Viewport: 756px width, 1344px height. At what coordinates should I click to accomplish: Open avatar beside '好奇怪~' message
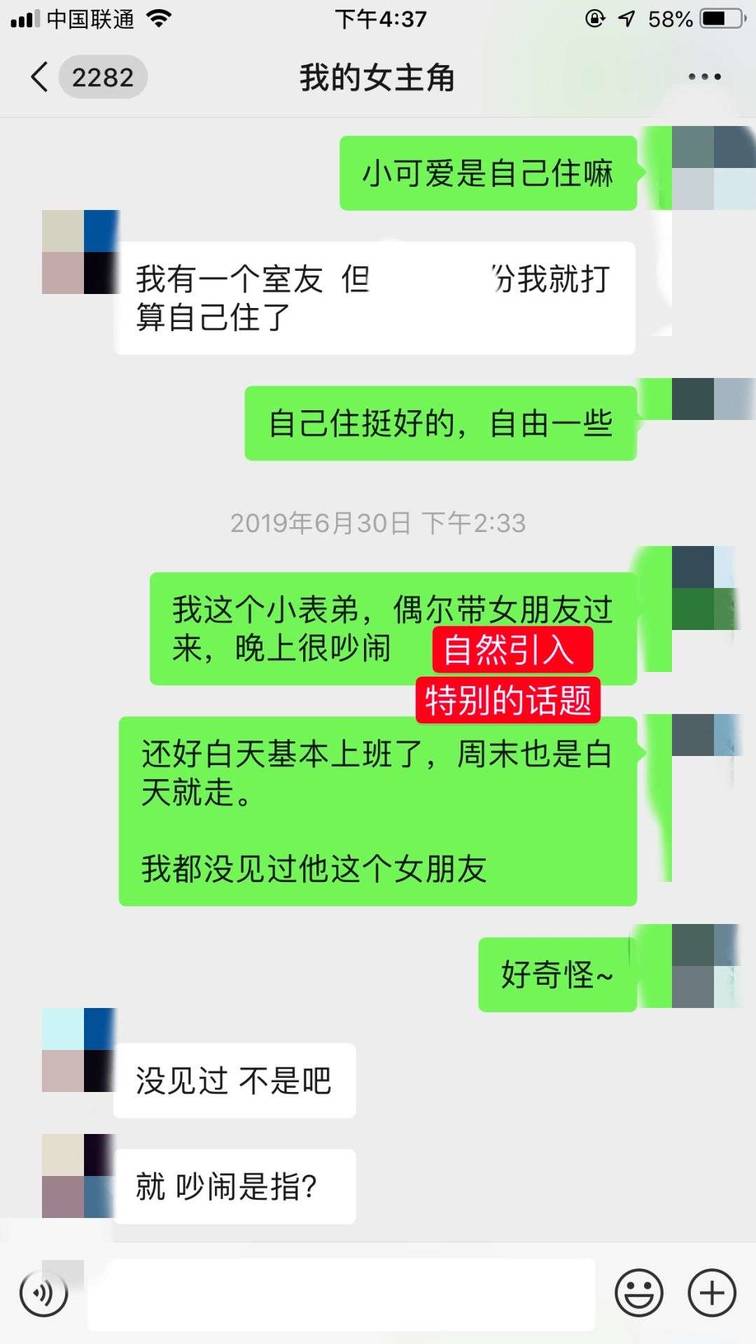point(706,966)
